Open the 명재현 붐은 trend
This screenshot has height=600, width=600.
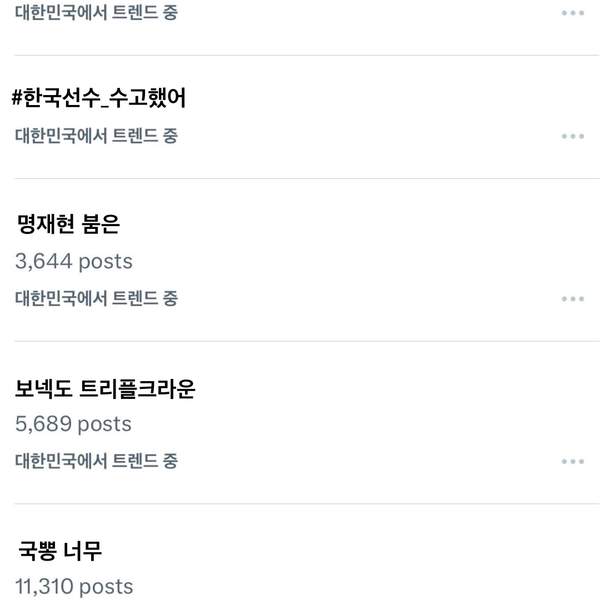(68, 224)
